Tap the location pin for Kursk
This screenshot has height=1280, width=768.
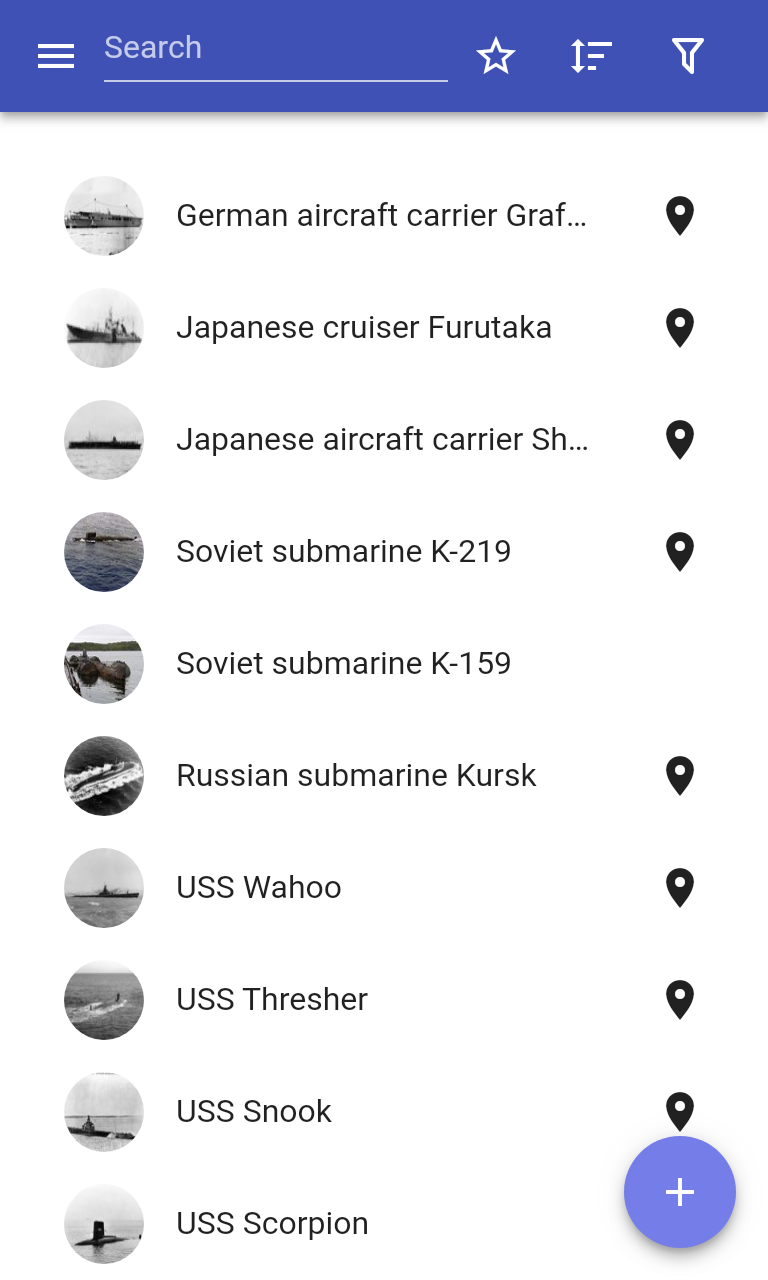(680, 776)
